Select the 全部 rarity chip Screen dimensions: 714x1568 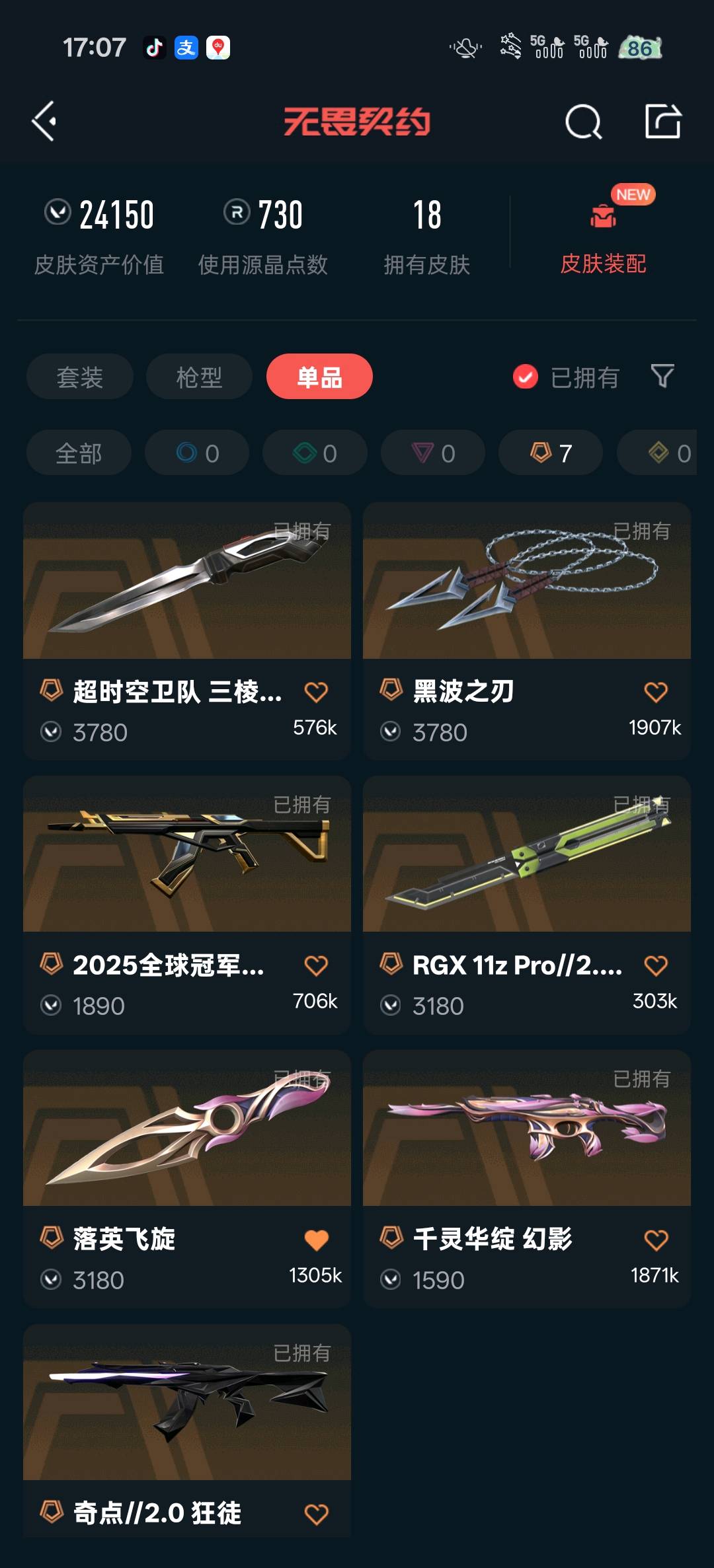[79, 453]
